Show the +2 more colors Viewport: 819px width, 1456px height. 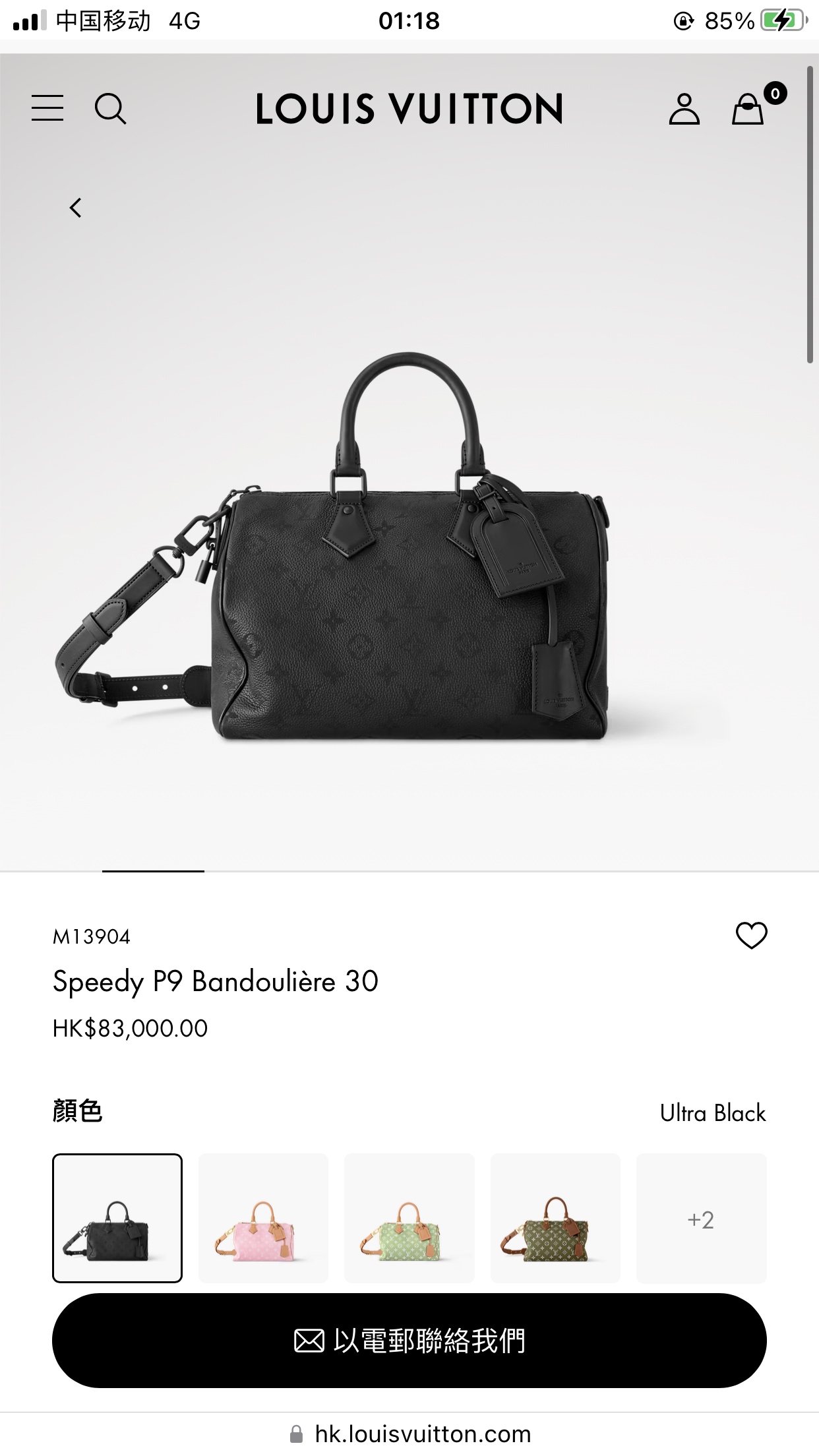click(701, 1219)
